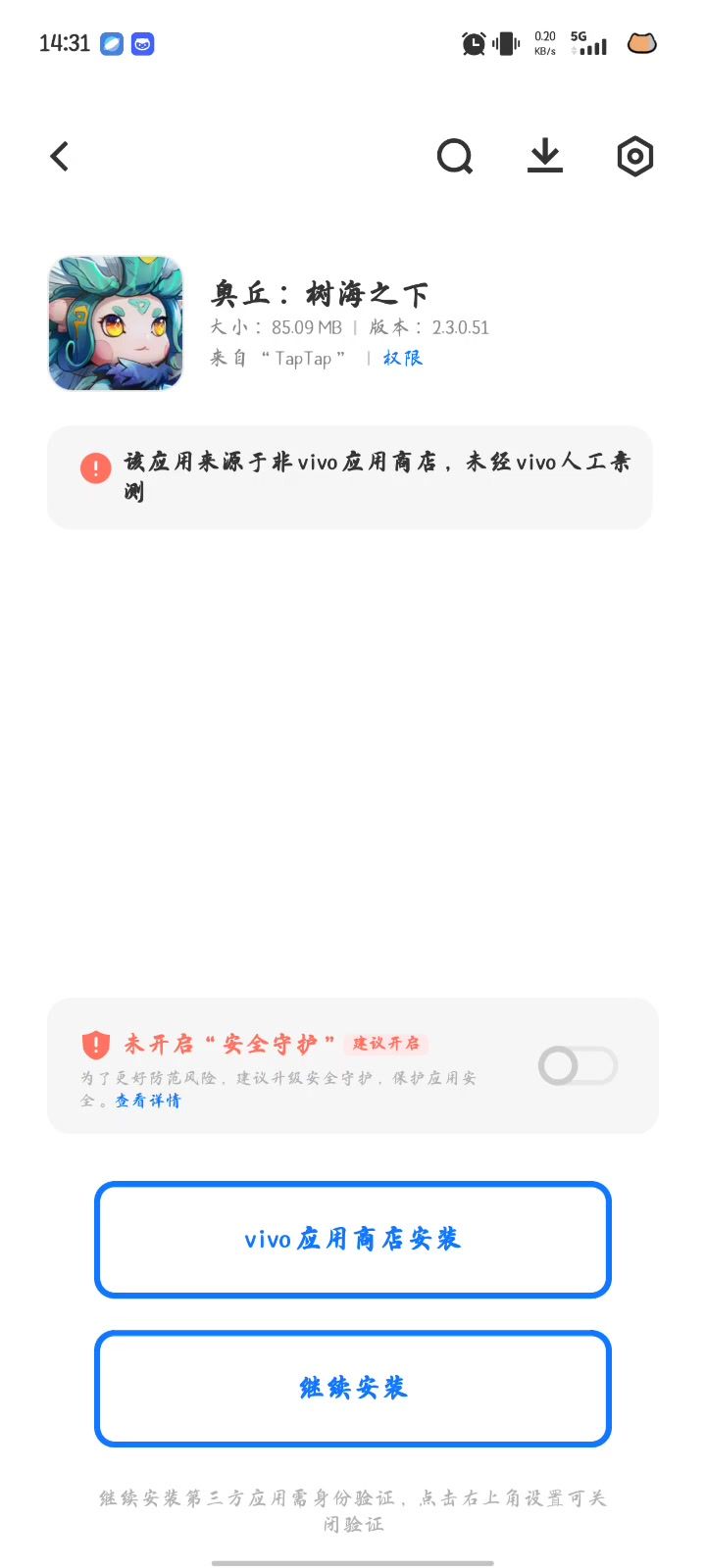Tap the vivo应用商店安装 button

[x=353, y=1240]
